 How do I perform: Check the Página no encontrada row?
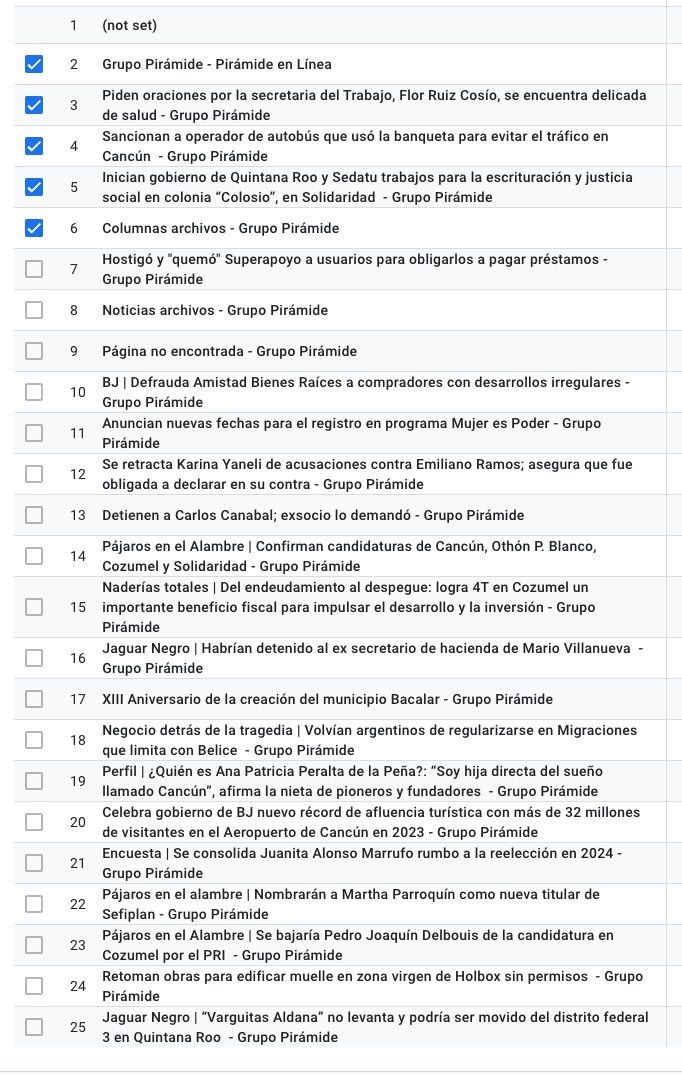(34, 351)
